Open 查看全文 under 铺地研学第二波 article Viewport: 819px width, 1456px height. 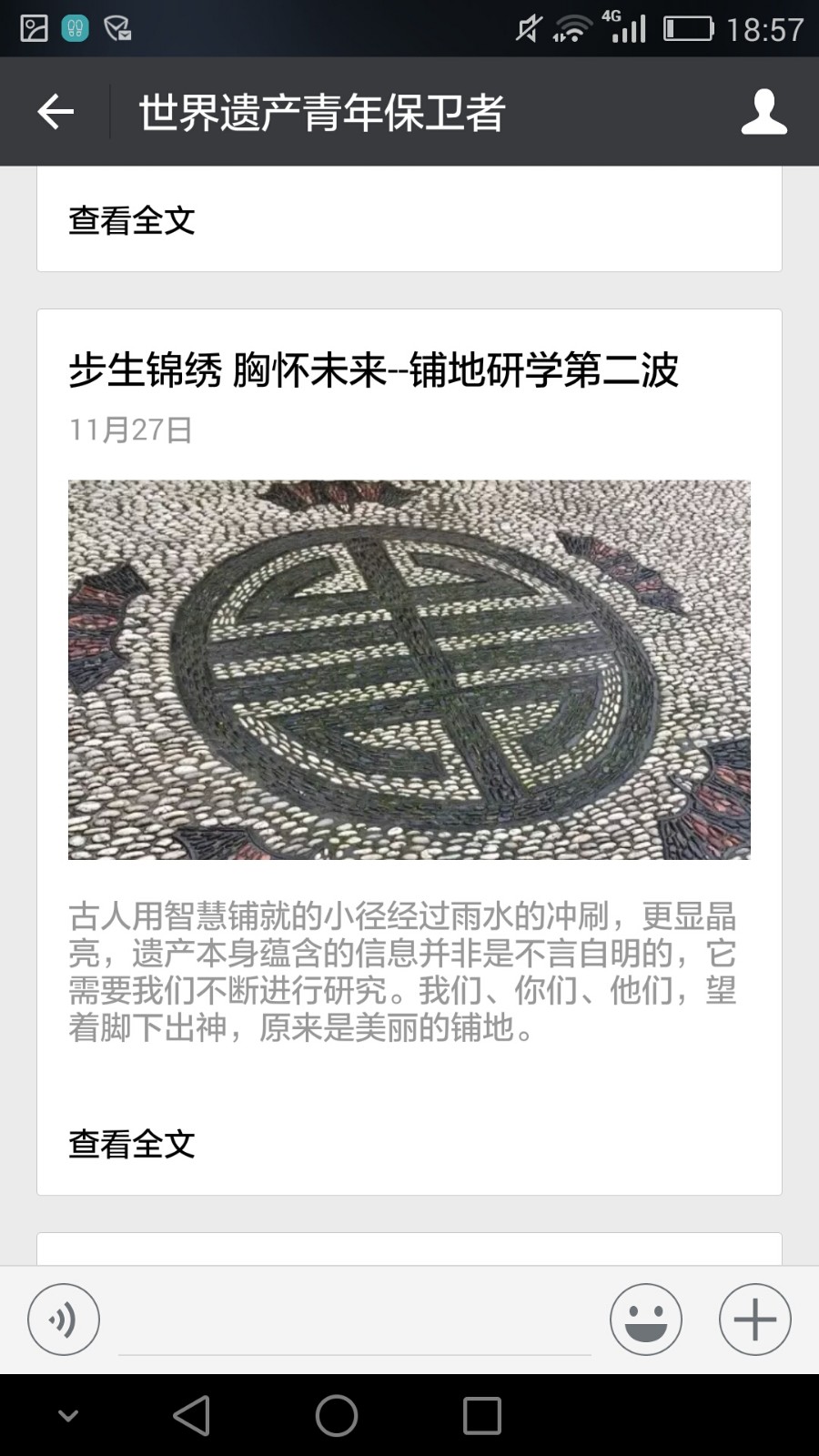132,1144
